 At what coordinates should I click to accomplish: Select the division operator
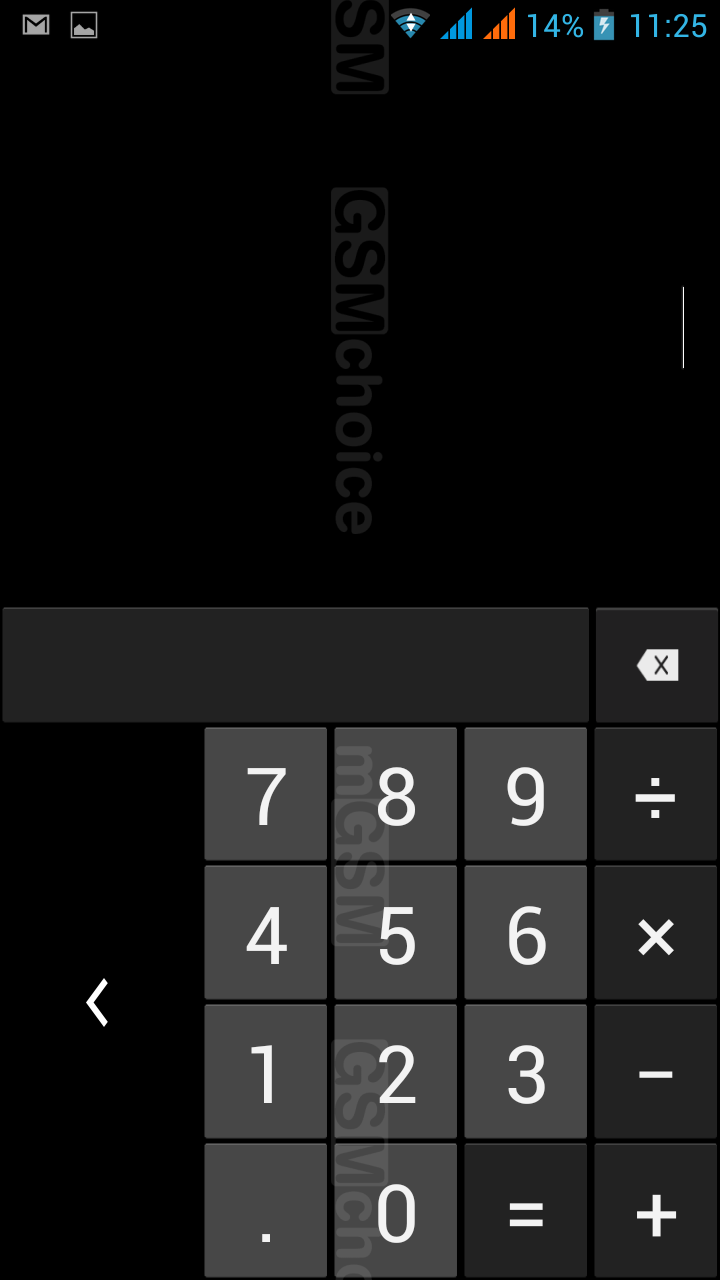pos(656,795)
